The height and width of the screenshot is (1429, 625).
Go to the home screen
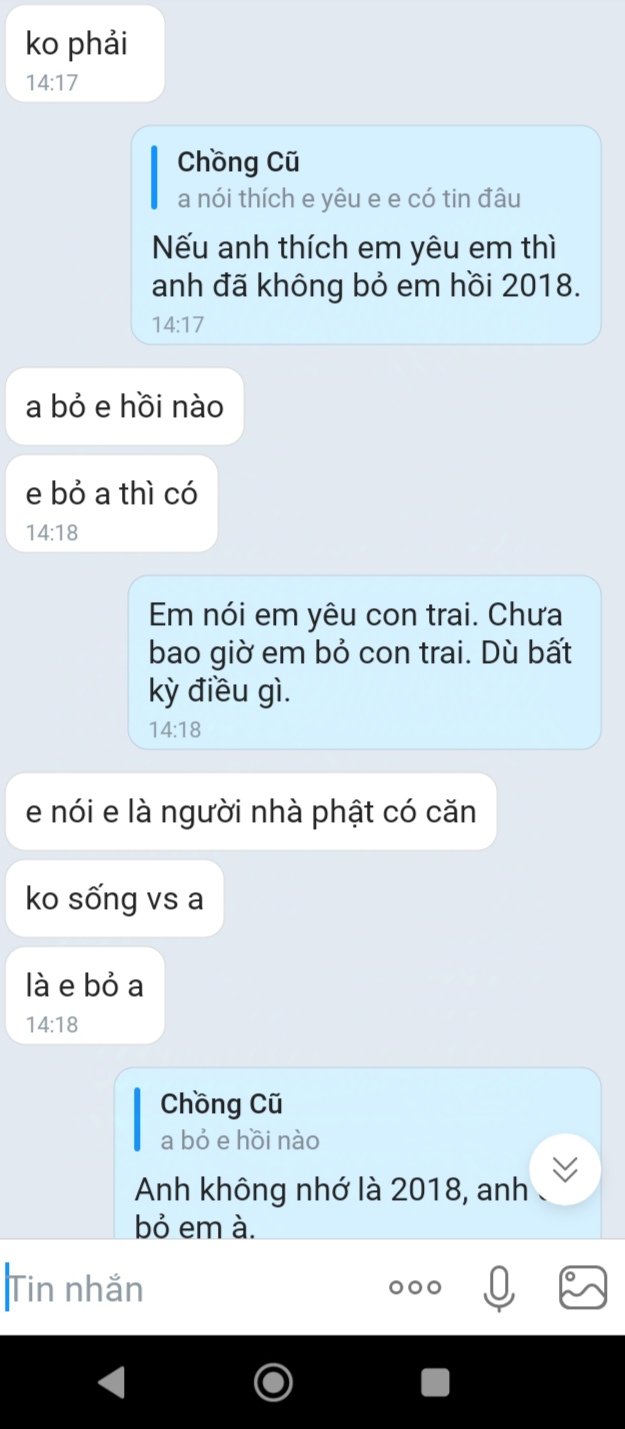coord(273,1382)
